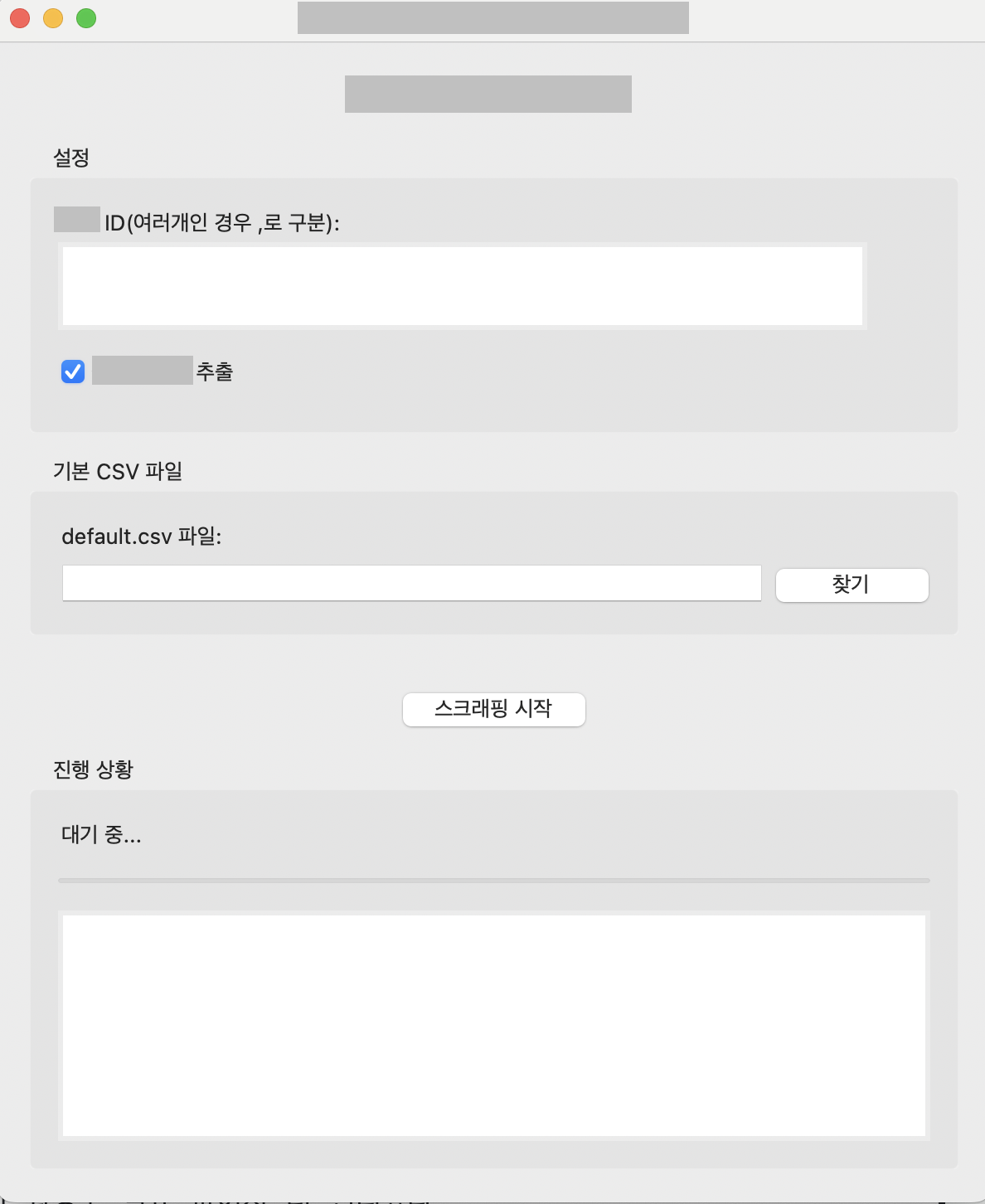Click the default.csv file path field
Viewport: 985px width, 1204px height.
(411, 583)
